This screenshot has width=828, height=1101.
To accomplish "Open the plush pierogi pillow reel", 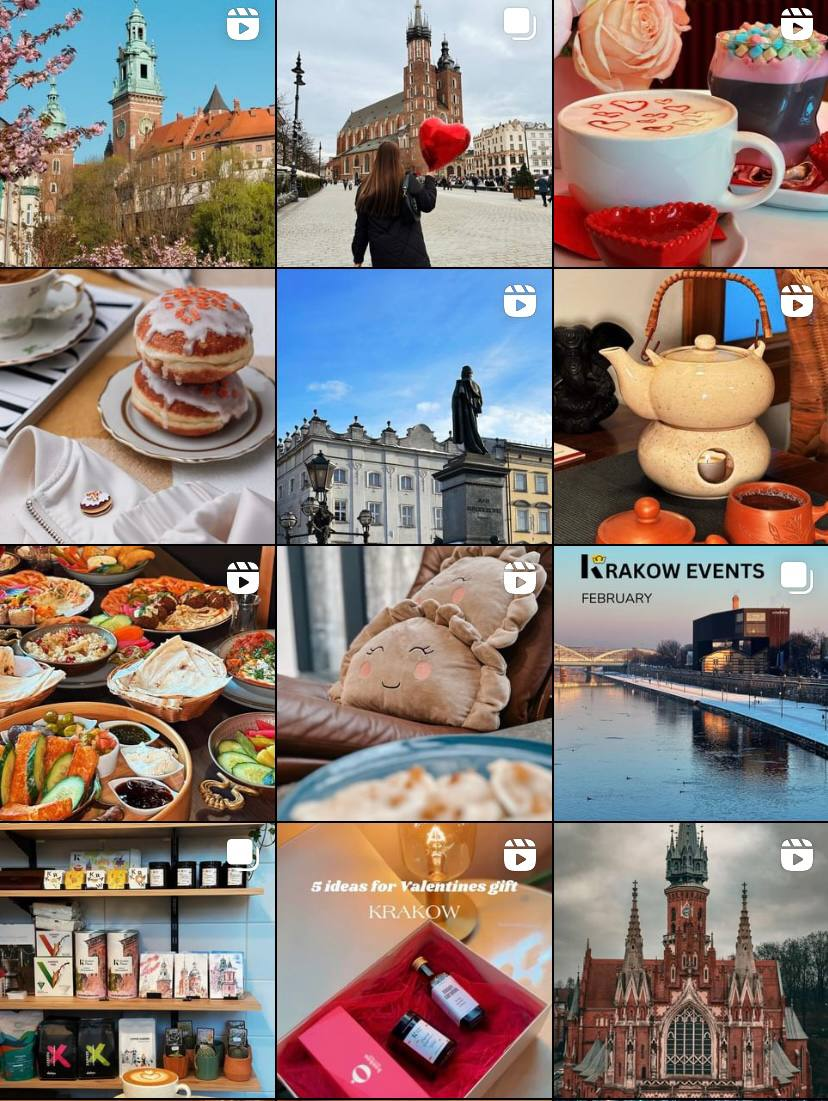I will coord(414,683).
